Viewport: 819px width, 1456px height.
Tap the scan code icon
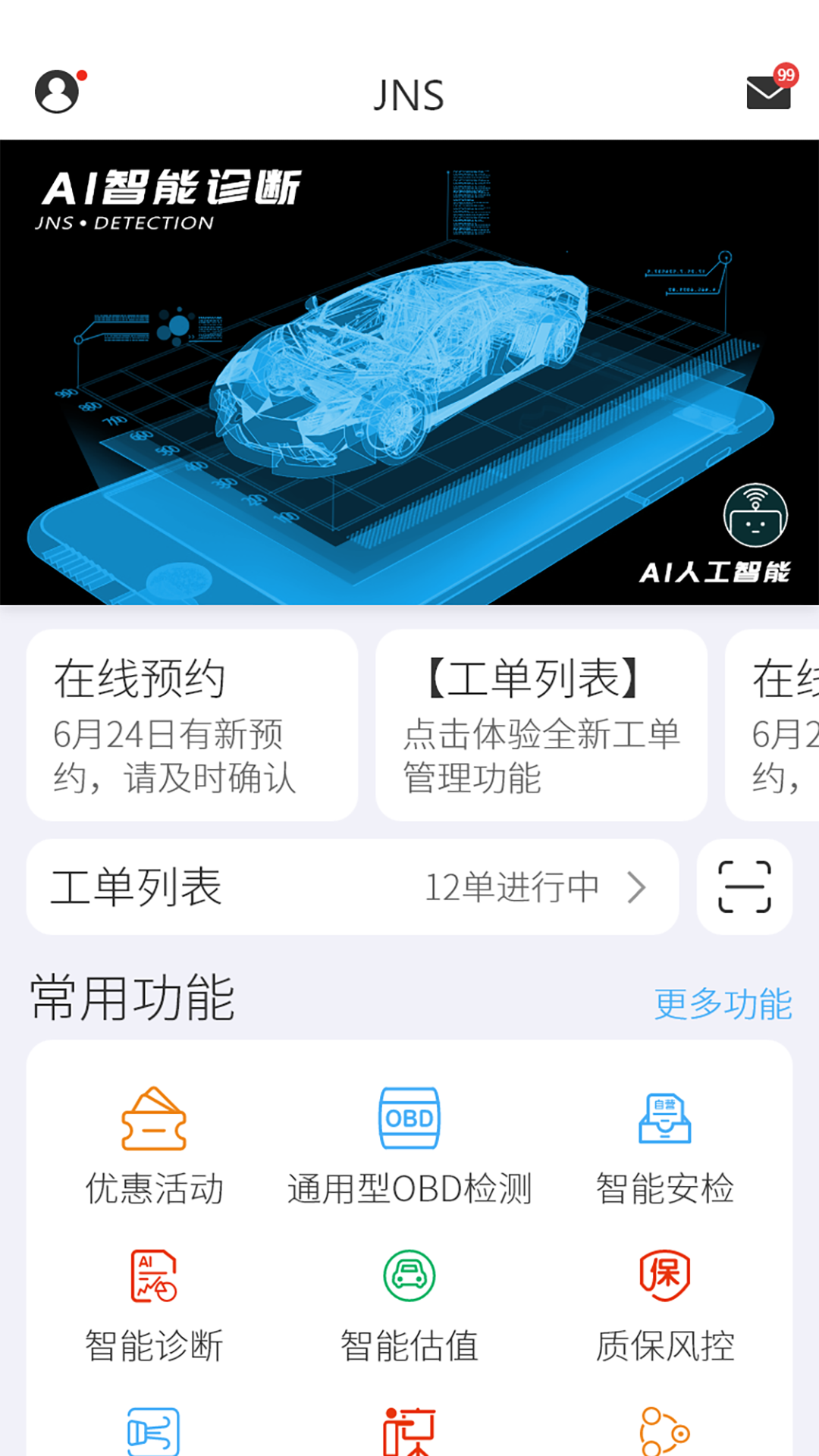pos(744,886)
